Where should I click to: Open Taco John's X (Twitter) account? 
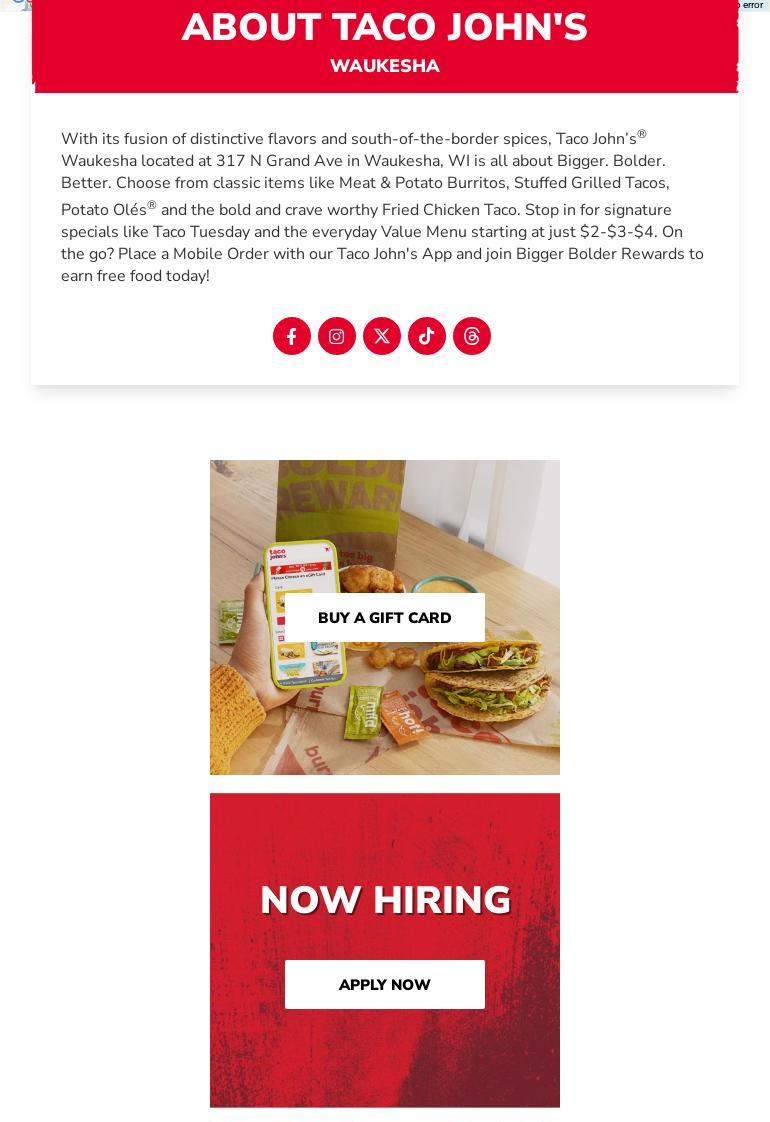pyautogui.click(x=381, y=336)
